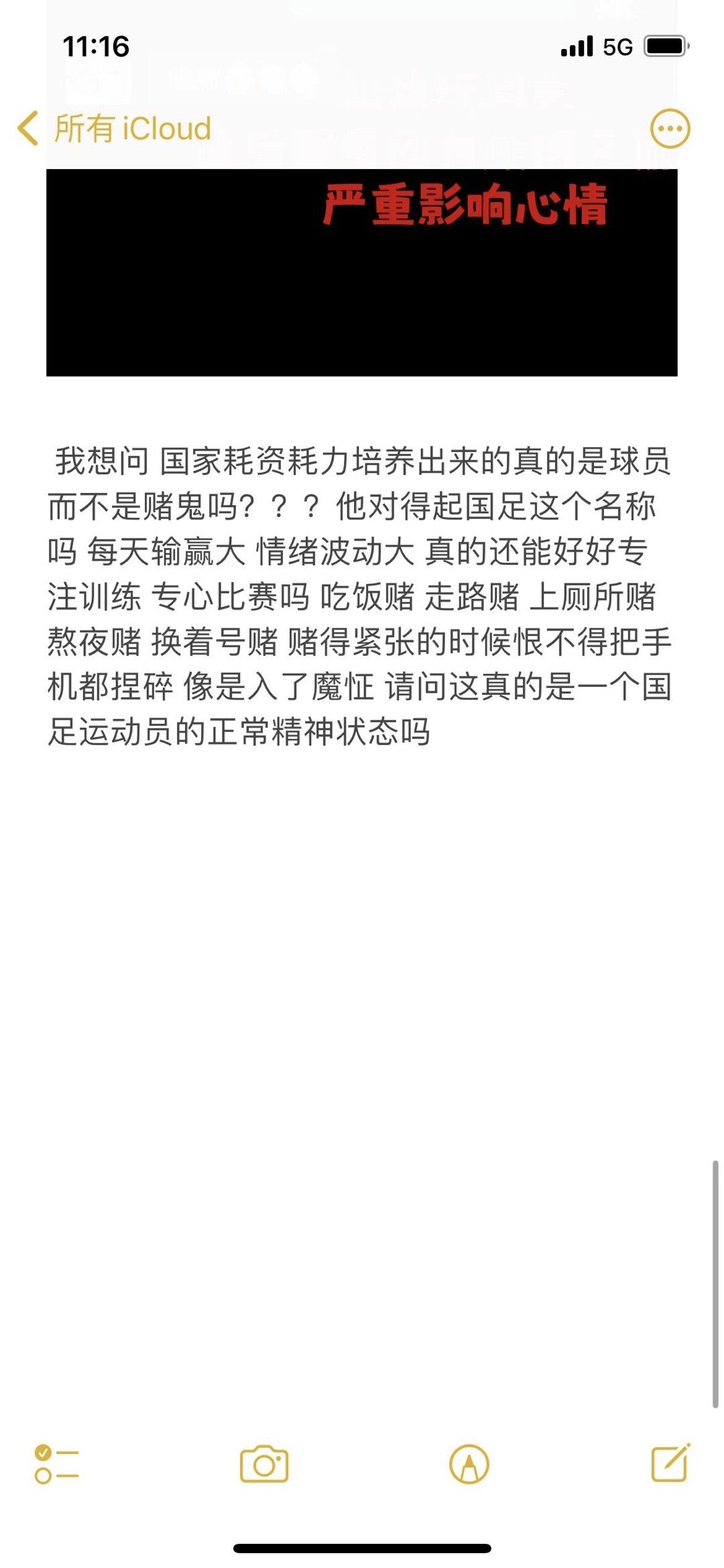This screenshot has width=724, height=1568.
Task: Compose a new note
Action: 671,1463
